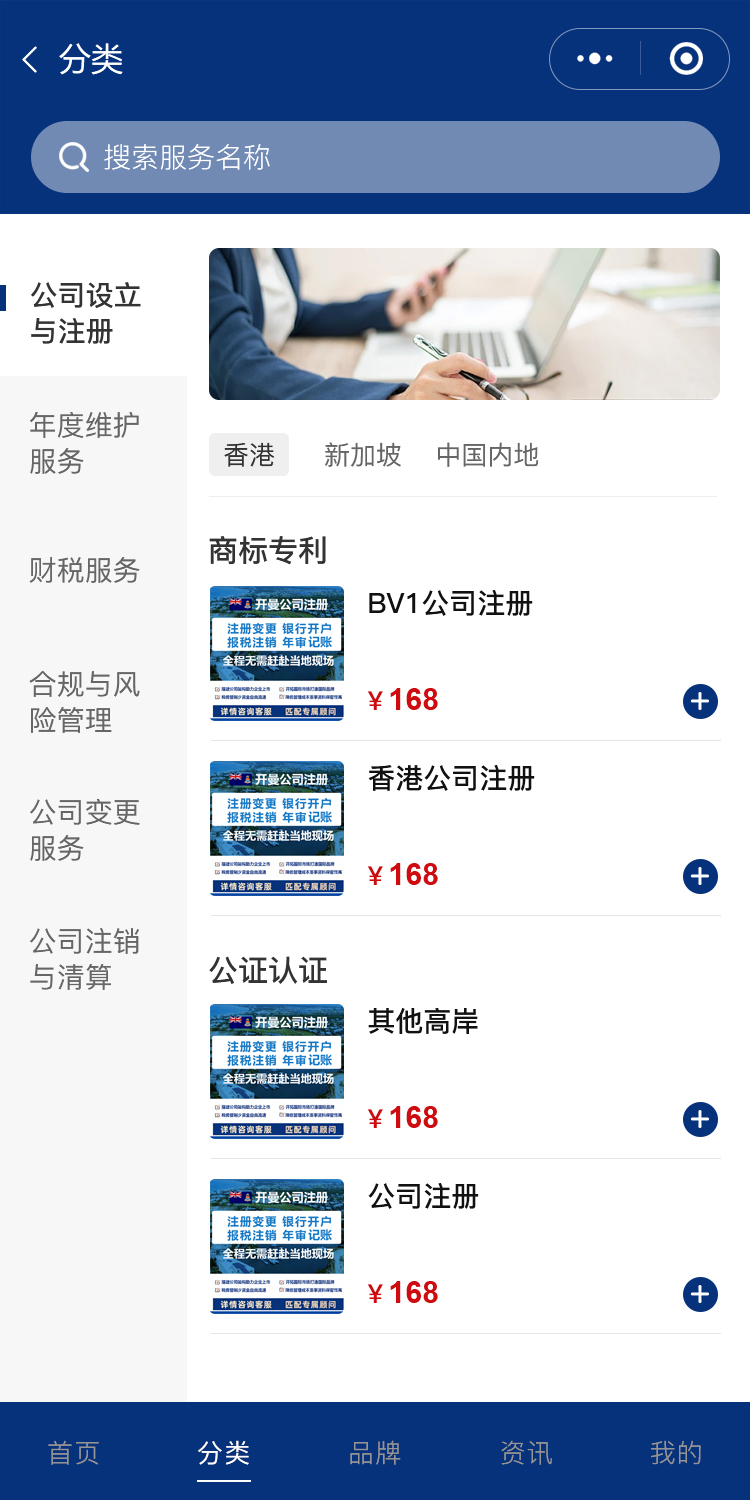
Task: Filter services by 中国内地
Action: 487,455
